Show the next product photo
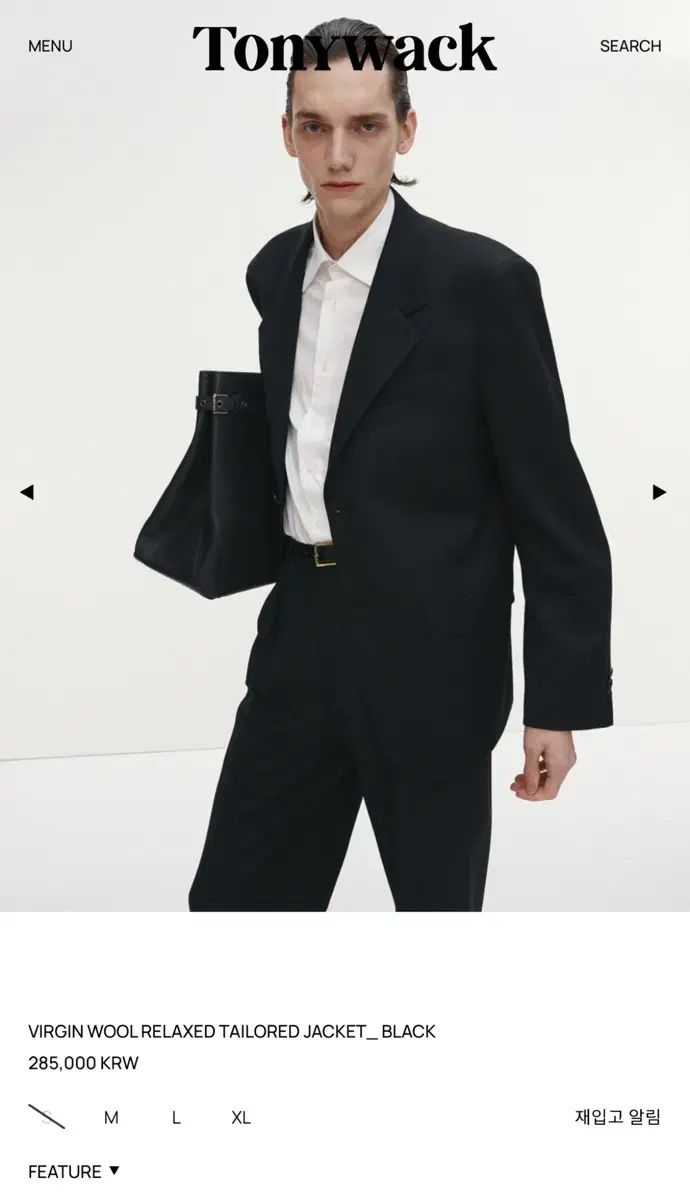The height and width of the screenshot is (1200, 690). pyautogui.click(x=659, y=492)
